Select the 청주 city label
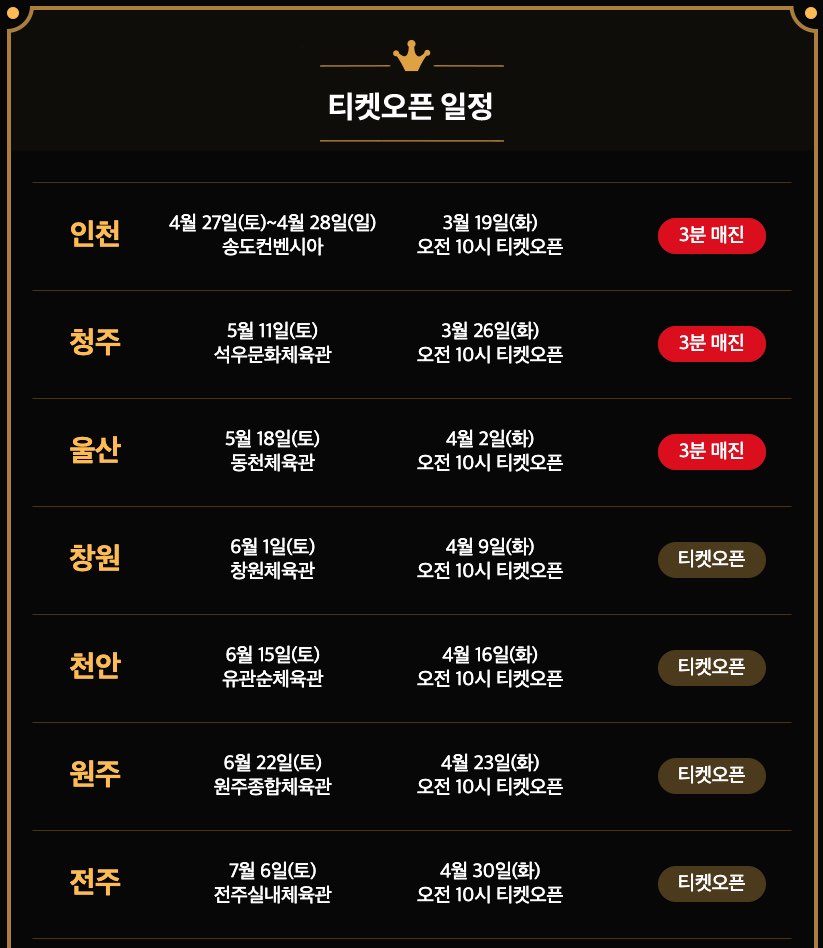823x948 pixels. 95,343
